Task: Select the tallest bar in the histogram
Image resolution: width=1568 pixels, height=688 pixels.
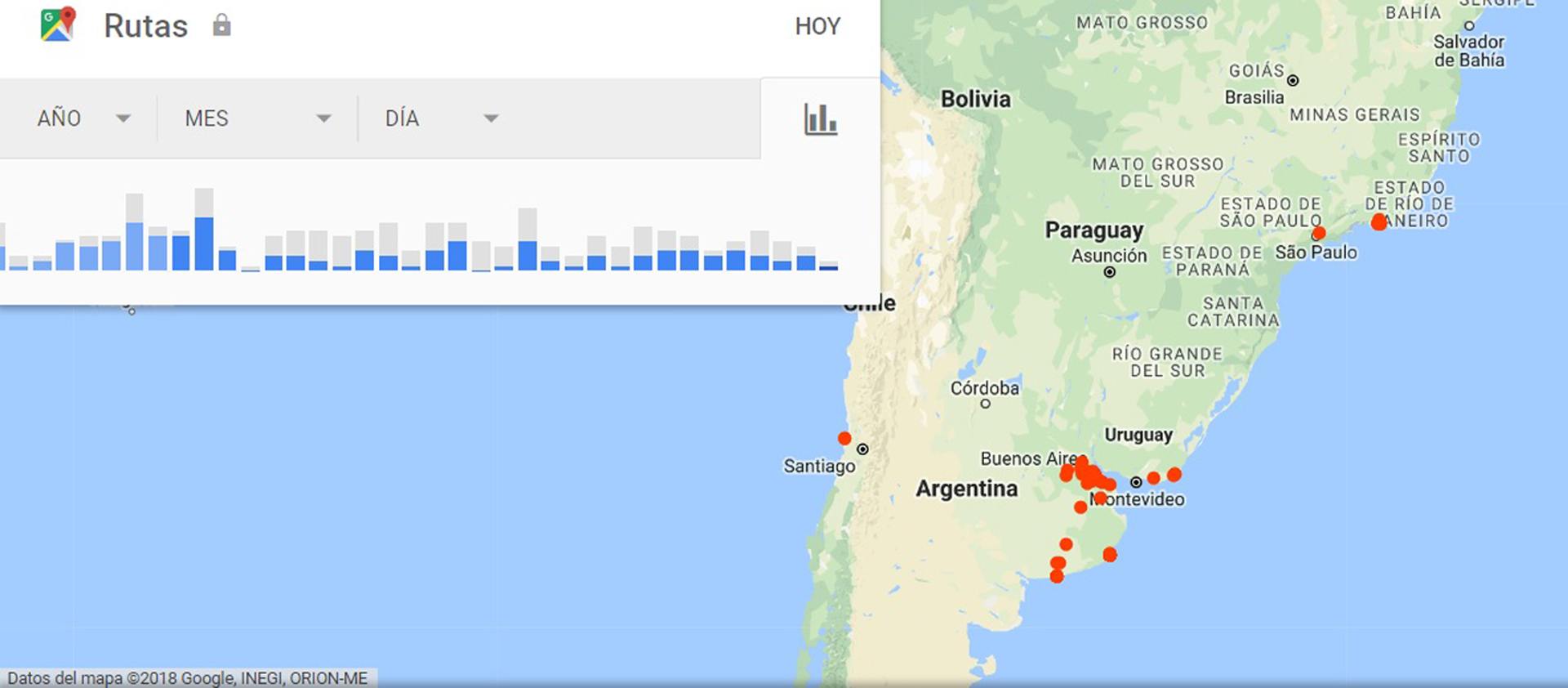Action: (x=204, y=230)
